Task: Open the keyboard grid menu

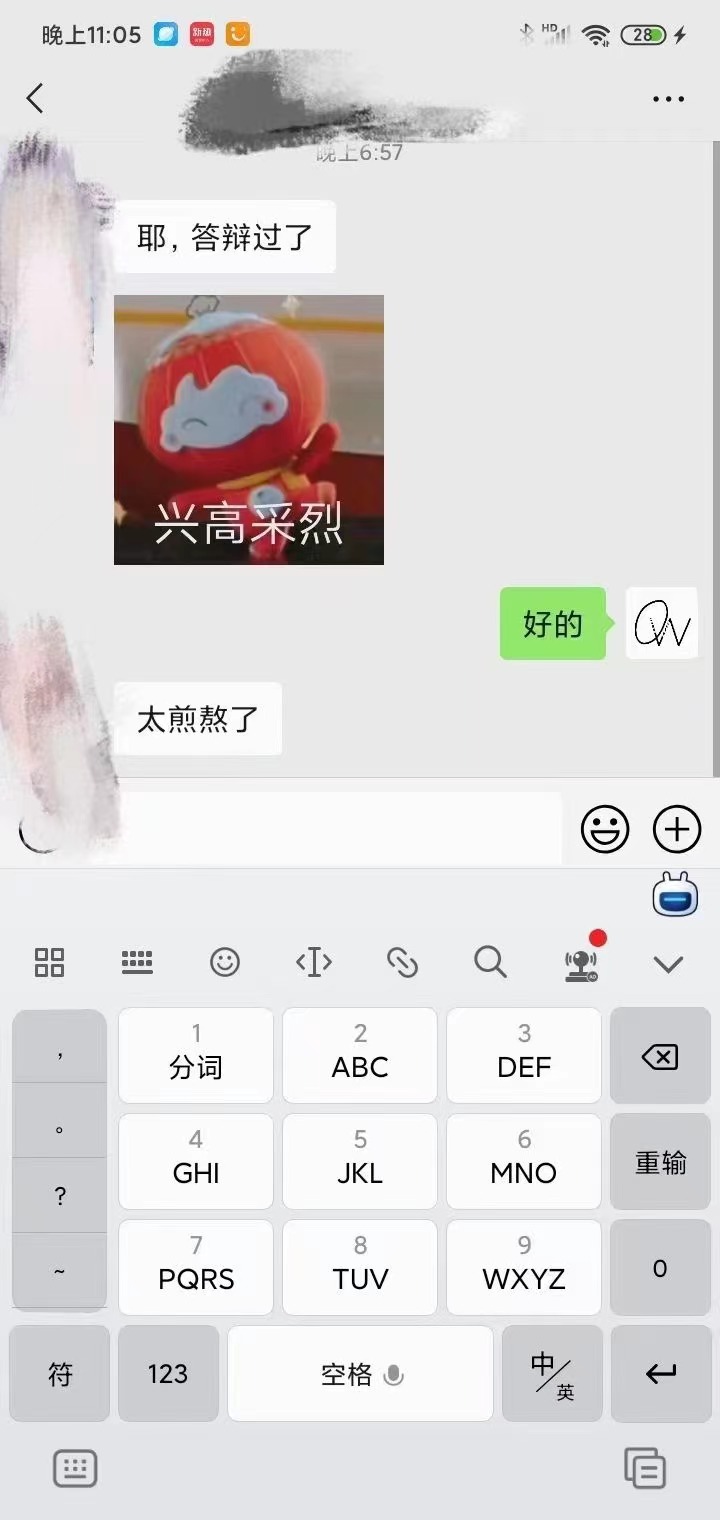Action: pos(49,963)
